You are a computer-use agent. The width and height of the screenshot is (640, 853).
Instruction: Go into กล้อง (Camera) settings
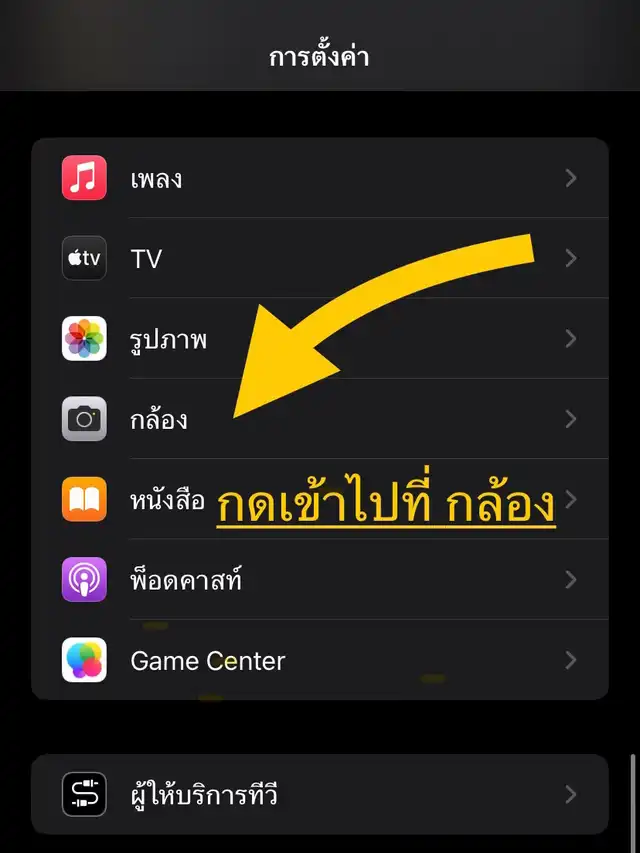click(x=319, y=419)
